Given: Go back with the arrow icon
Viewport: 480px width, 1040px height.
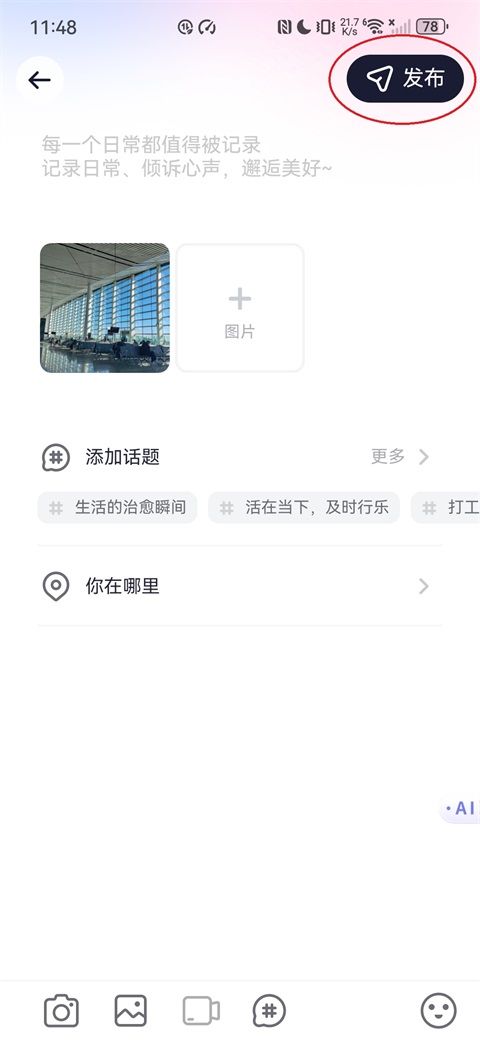Looking at the screenshot, I should coord(40,80).
